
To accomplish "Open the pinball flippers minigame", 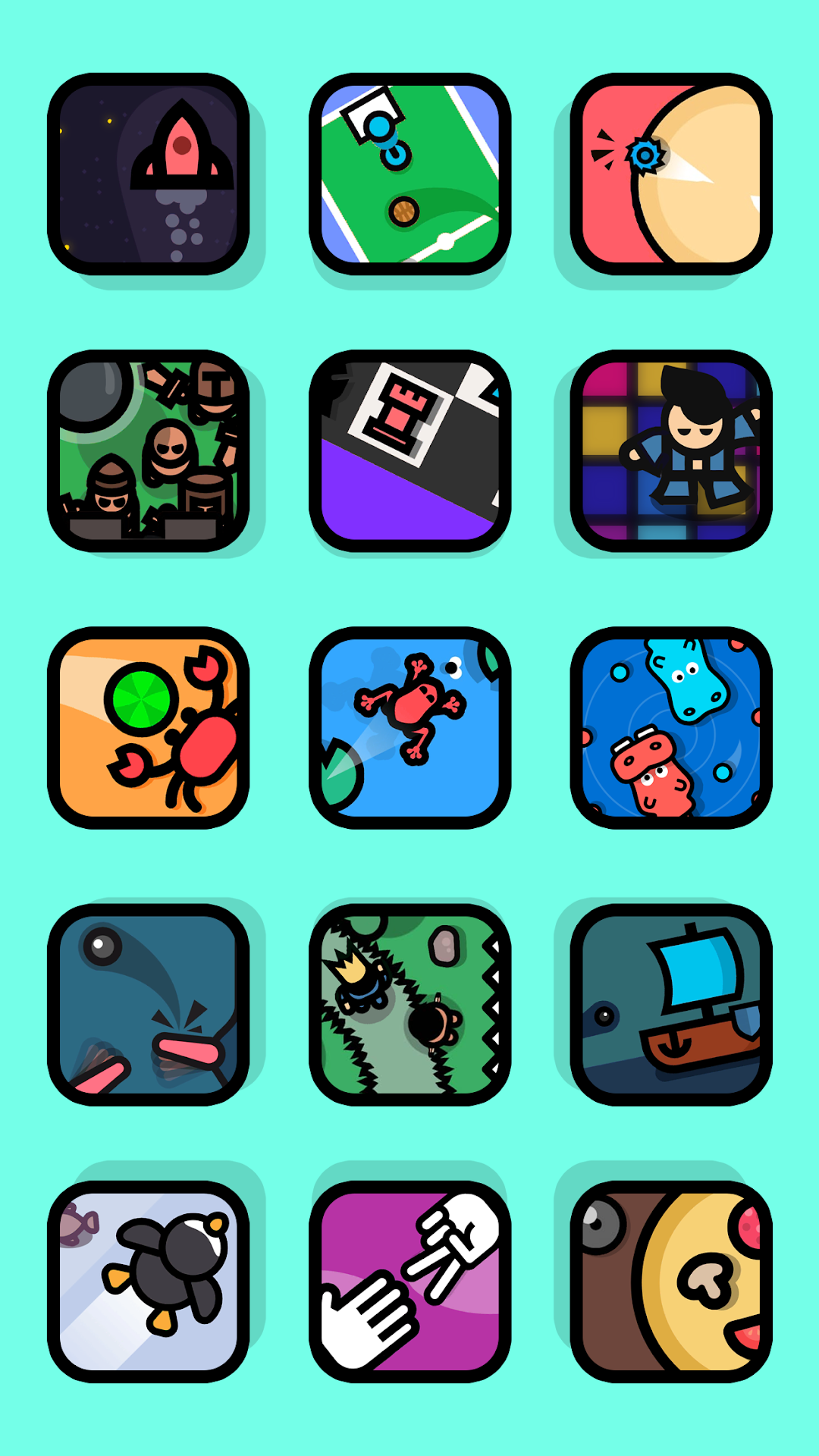I will click(x=149, y=1004).
